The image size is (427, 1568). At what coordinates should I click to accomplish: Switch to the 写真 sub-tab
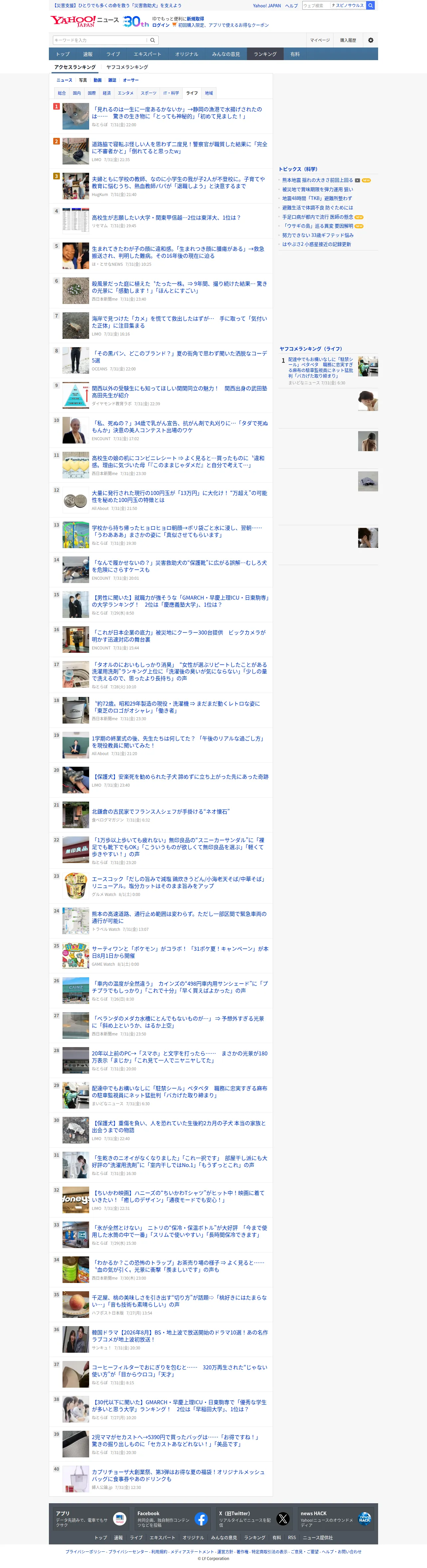pos(83,80)
